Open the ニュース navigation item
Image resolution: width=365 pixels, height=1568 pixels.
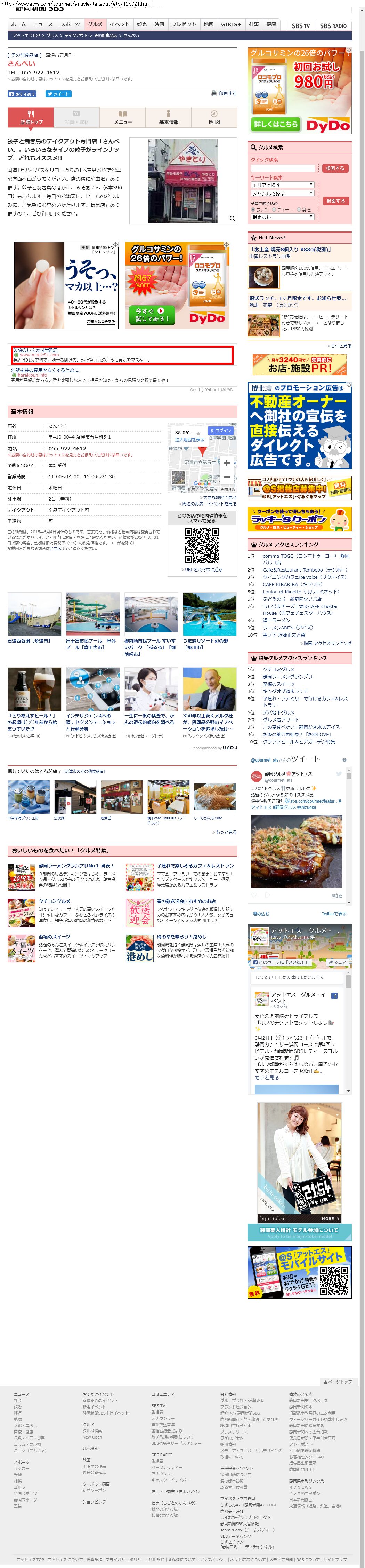42,24
